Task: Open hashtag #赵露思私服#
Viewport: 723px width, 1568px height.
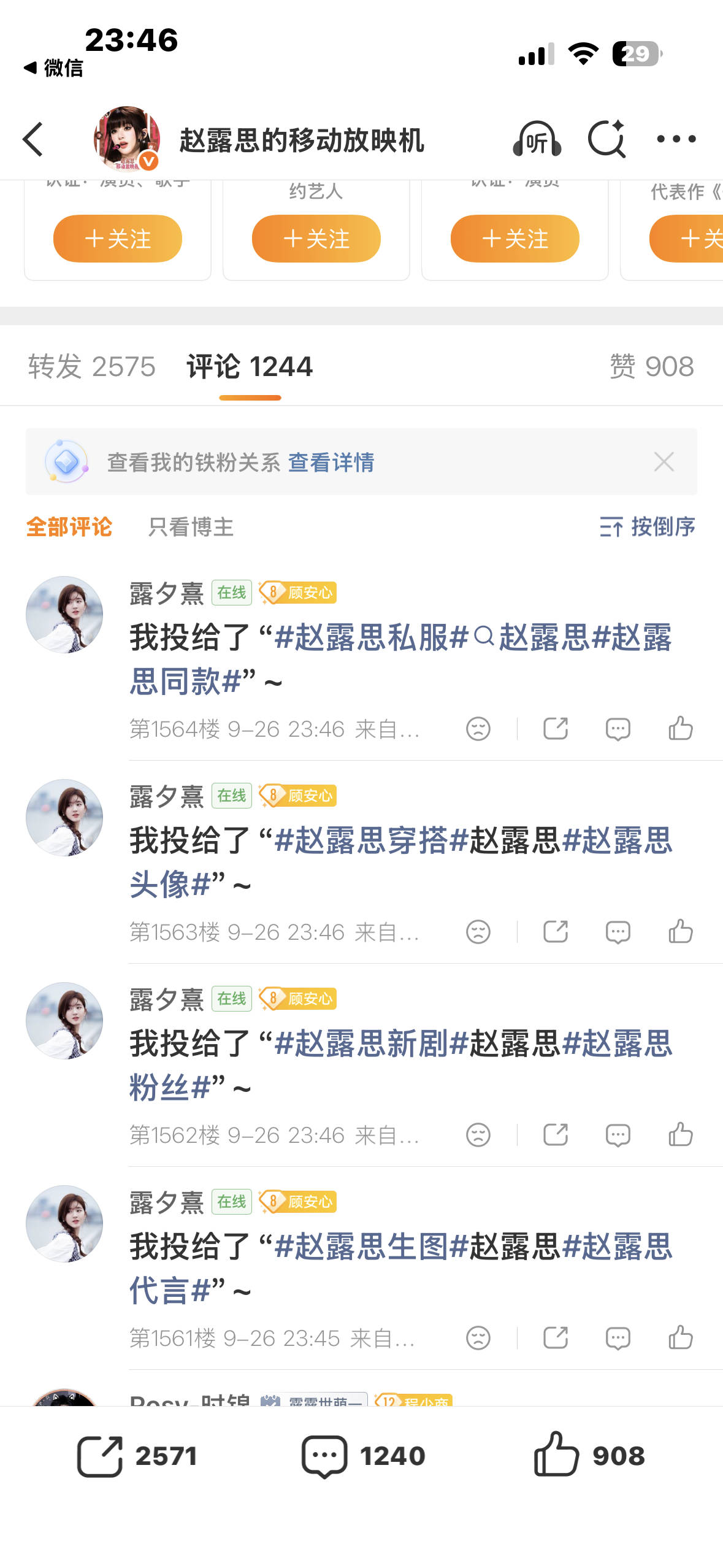Action: click(x=372, y=637)
